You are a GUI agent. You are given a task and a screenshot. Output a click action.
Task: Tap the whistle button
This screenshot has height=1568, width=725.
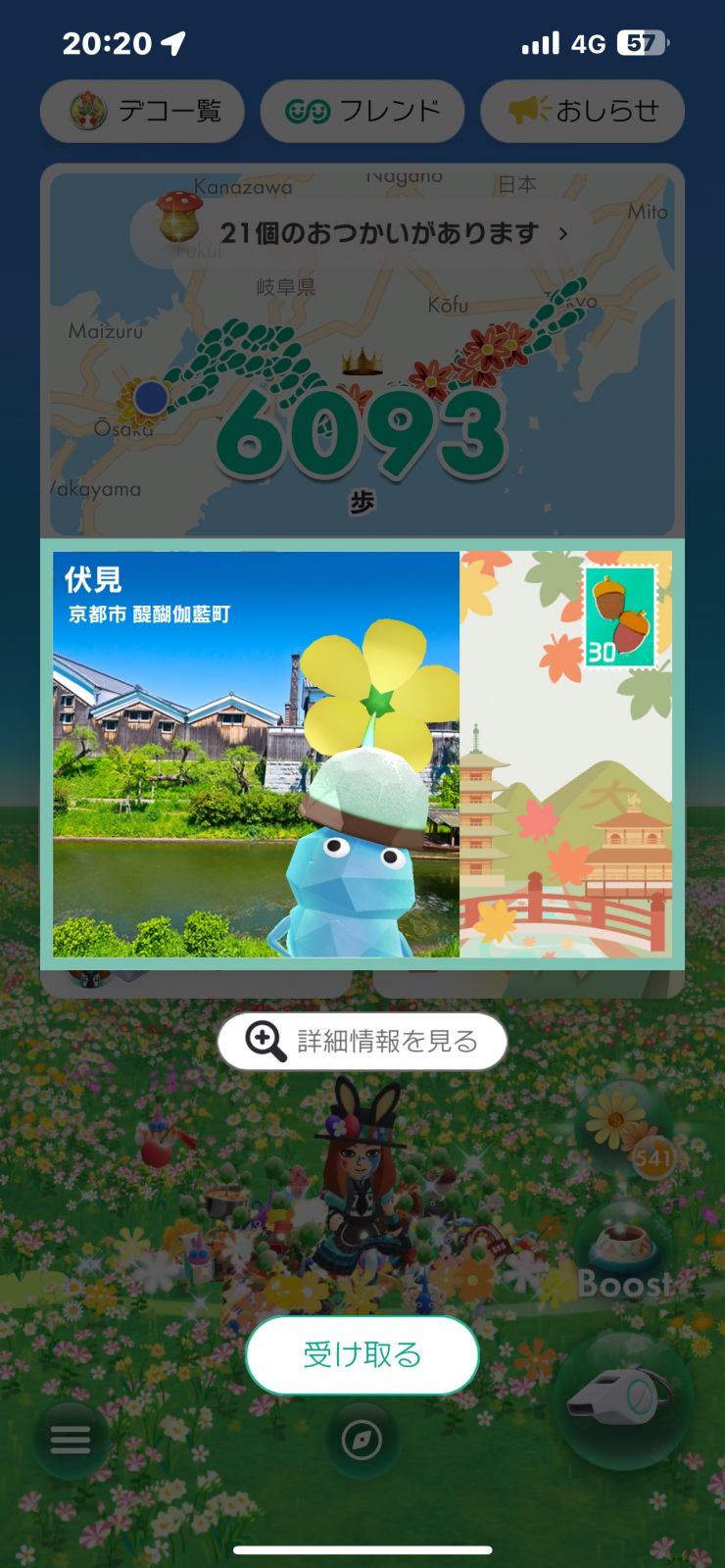coord(624,1399)
